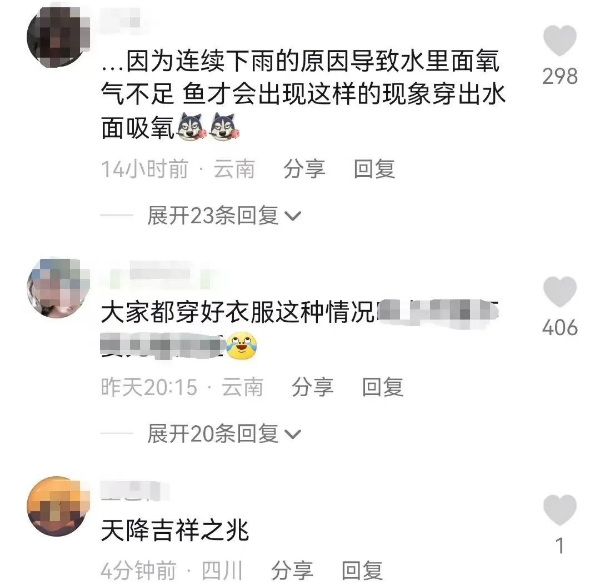The image size is (600, 587).
Task: Like the 大家都穿好衣服 comment
Action: click(559, 292)
